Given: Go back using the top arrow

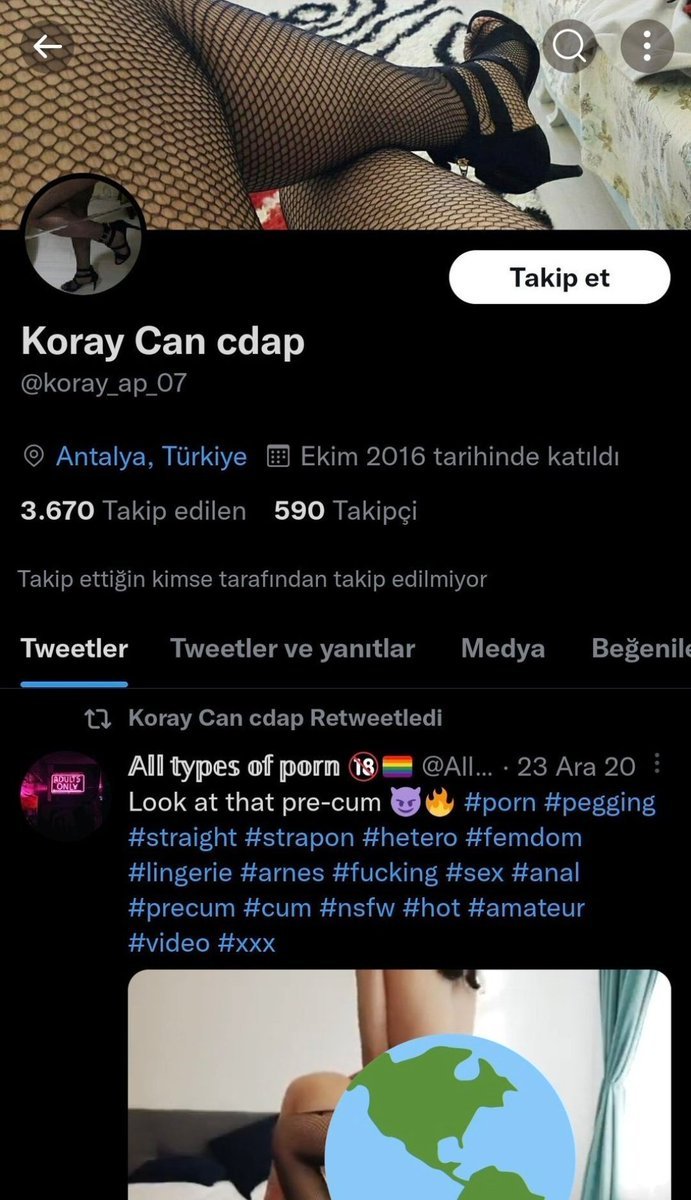Looking at the screenshot, I should coord(47,47).
